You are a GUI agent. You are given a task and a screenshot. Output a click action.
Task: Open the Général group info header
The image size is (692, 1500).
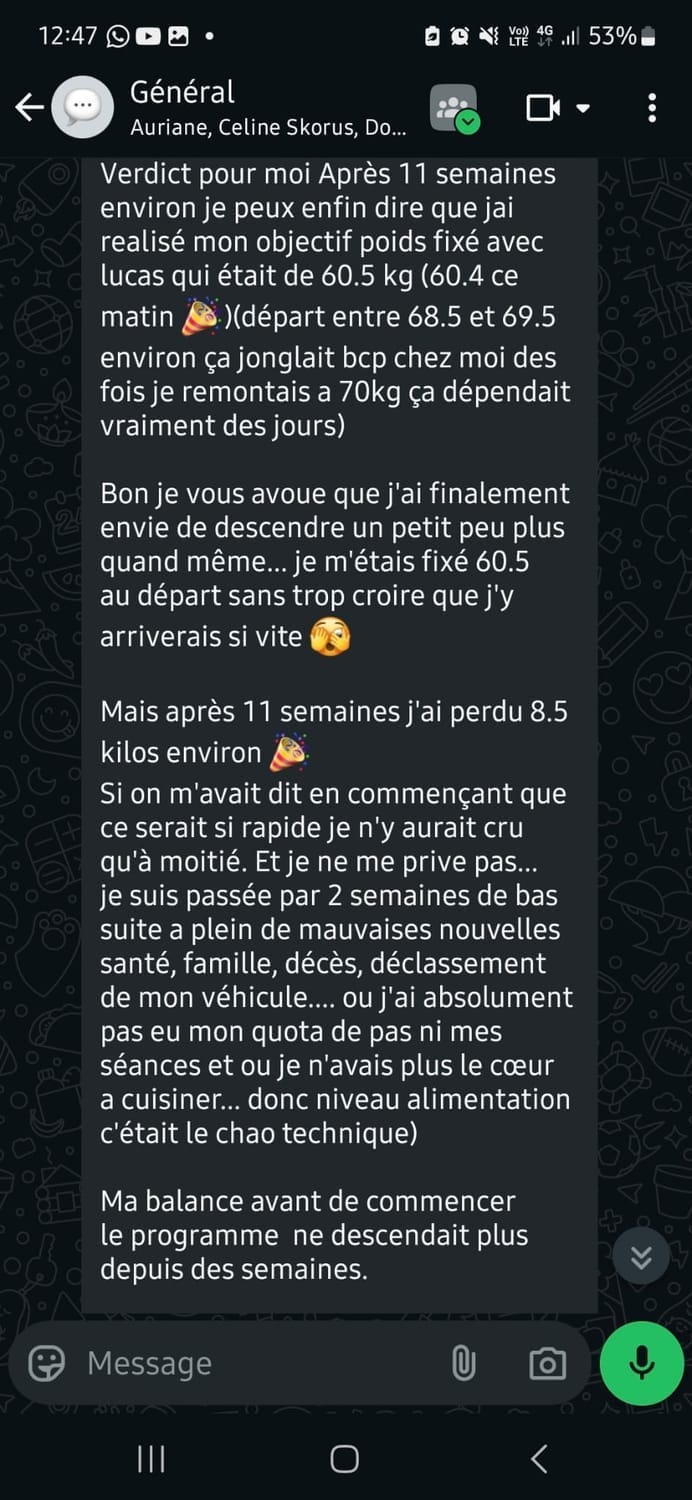(268, 108)
